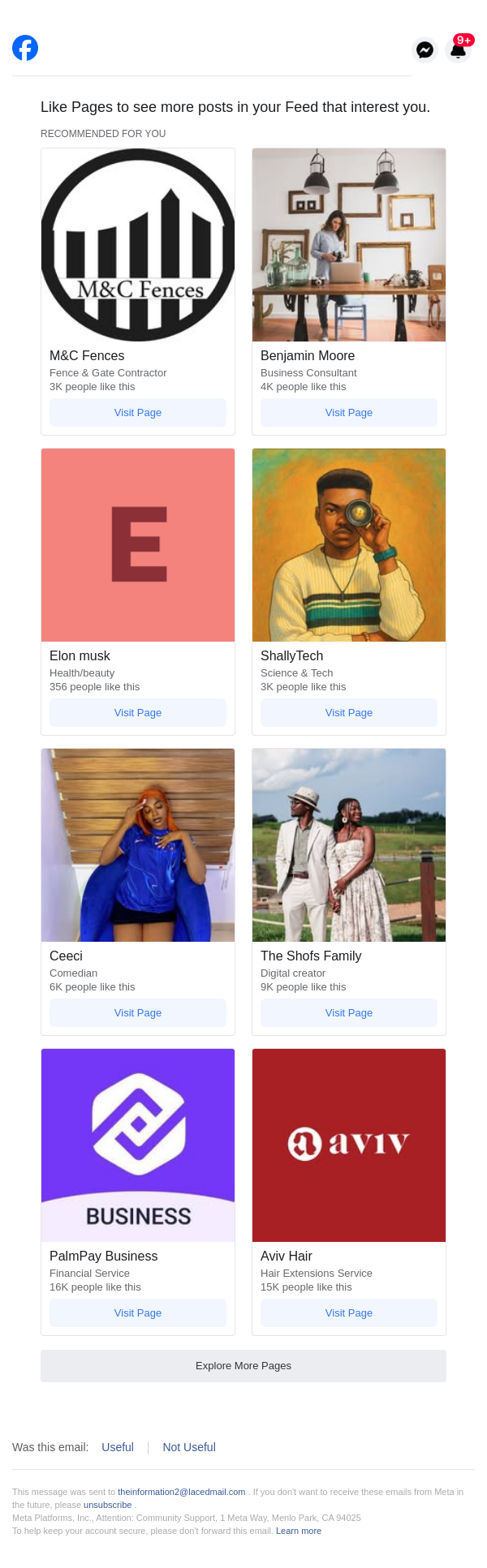Visit the M&C Fences page
Image resolution: width=487 pixels, height=1568 pixels.
138,412
